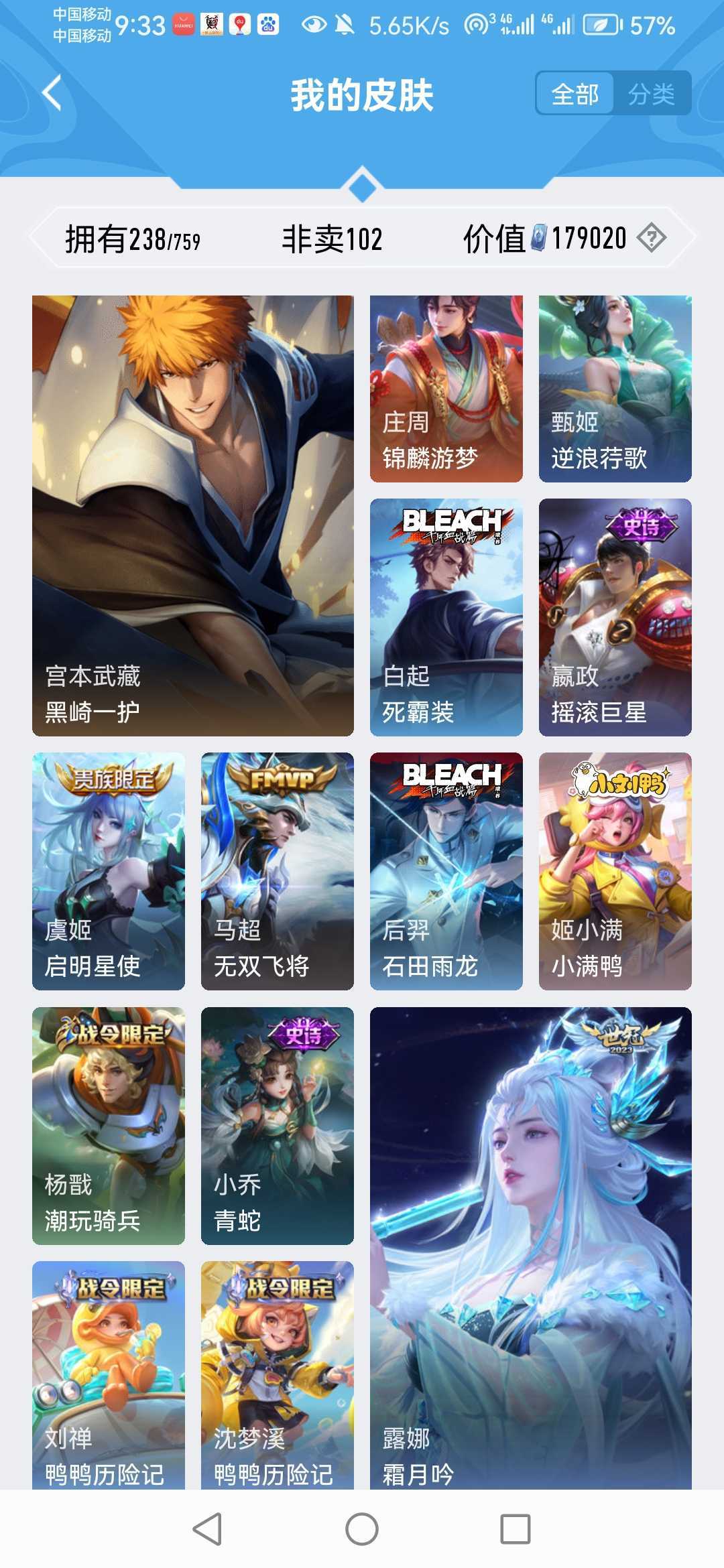Open the recent apps square button
Viewport: 724px width, 1568px height.
[516, 1529]
